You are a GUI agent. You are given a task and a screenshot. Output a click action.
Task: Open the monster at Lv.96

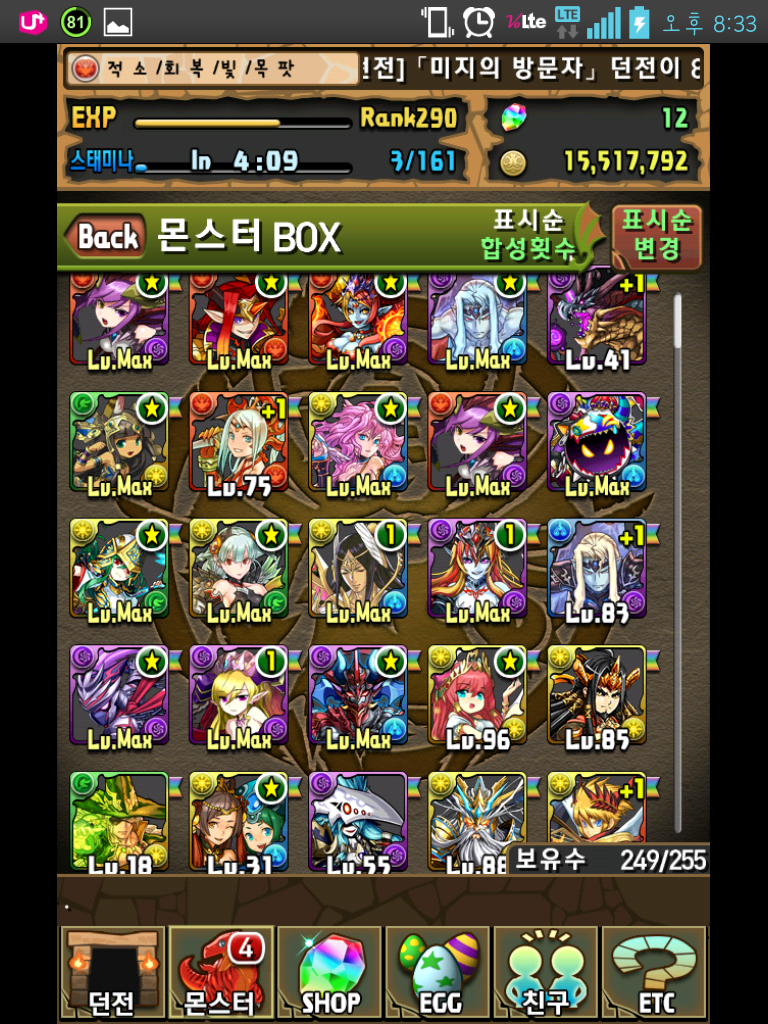[x=477, y=695]
